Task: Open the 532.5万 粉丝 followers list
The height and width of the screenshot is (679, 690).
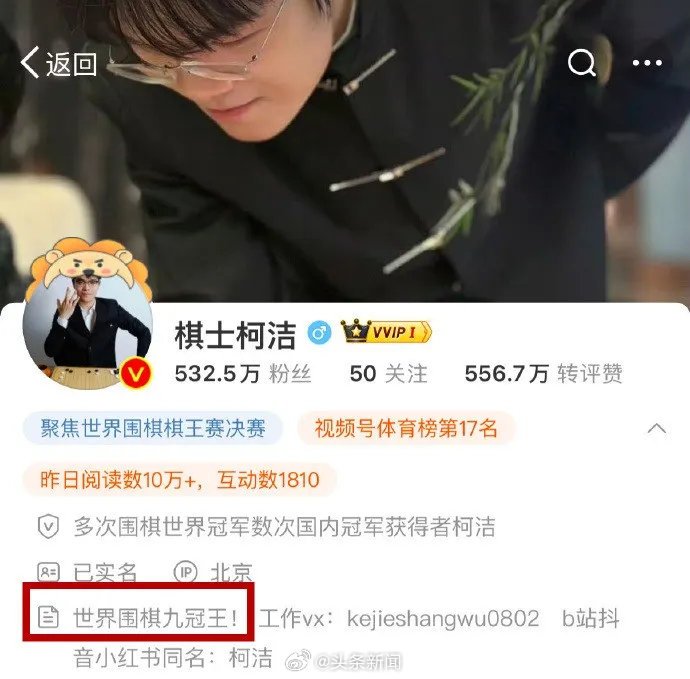Action: click(242, 374)
